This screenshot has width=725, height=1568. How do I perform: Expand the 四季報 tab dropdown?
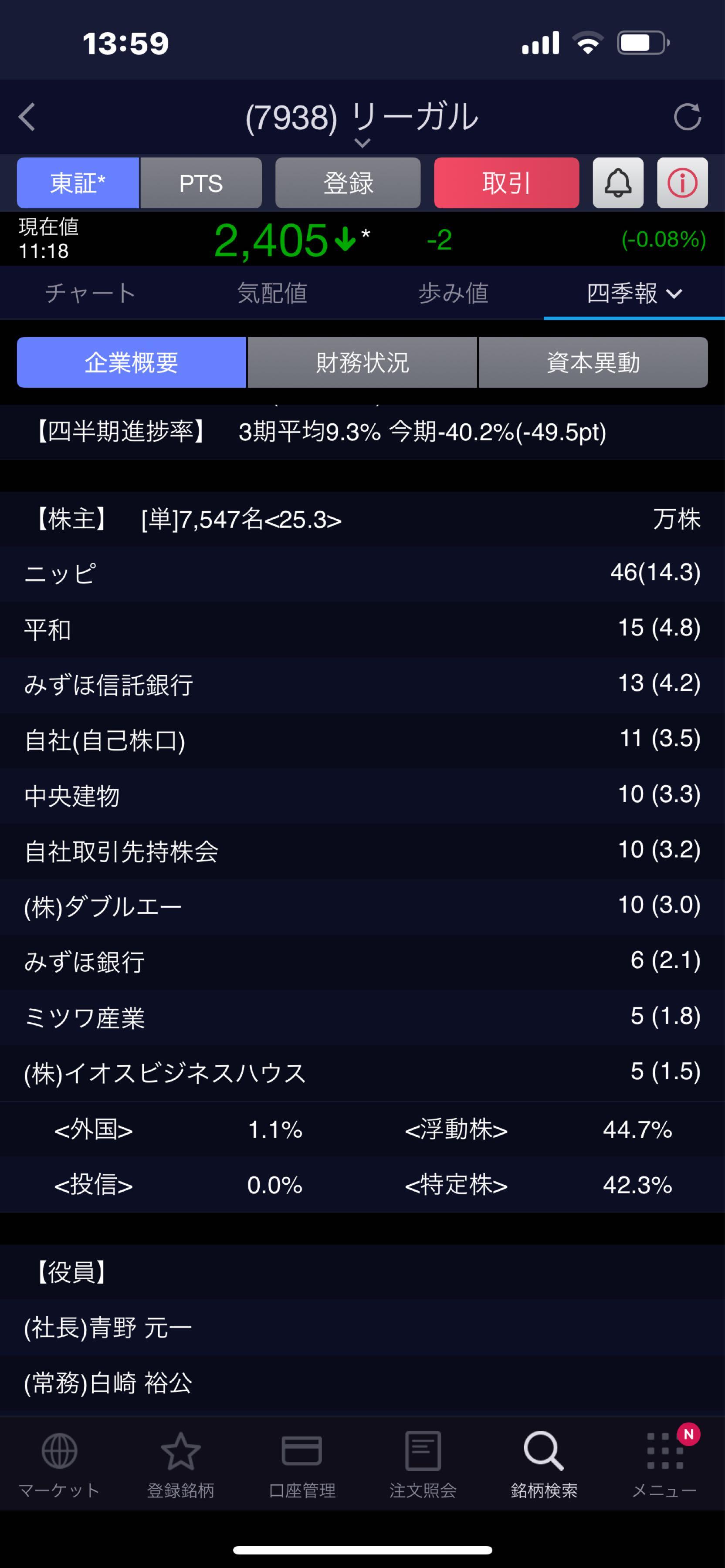click(634, 294)
